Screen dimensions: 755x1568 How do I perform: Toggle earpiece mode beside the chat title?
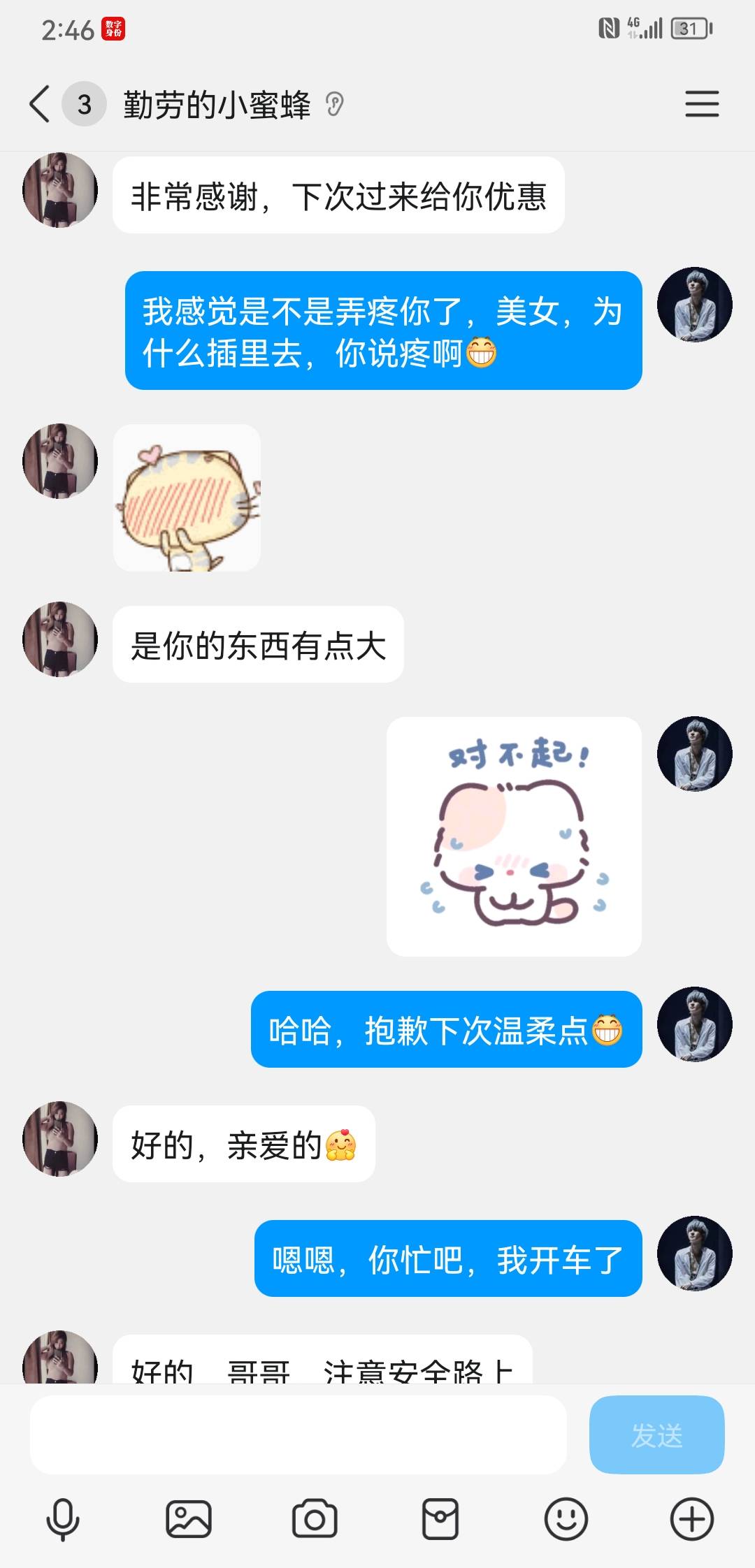[x=336, y=103]
